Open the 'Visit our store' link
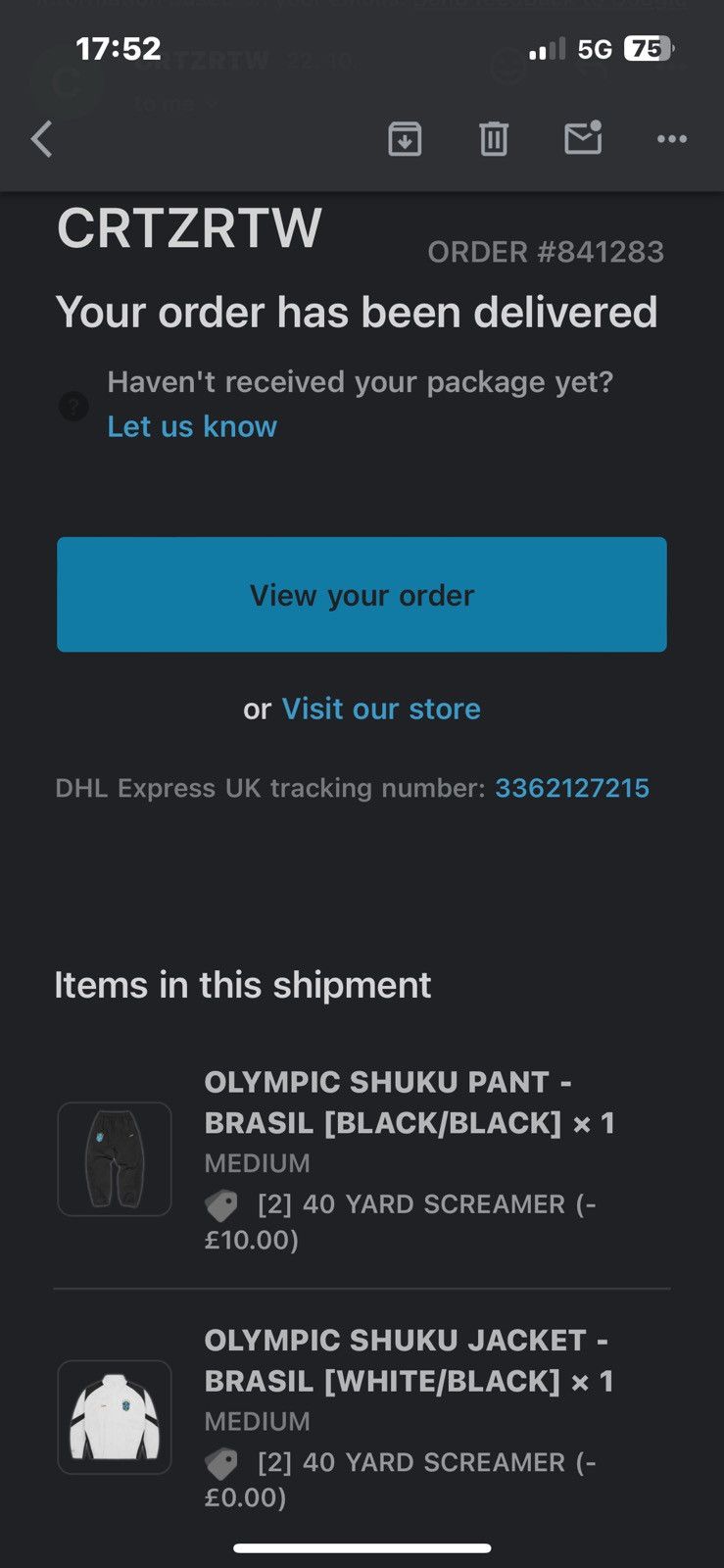 [381, 709]
